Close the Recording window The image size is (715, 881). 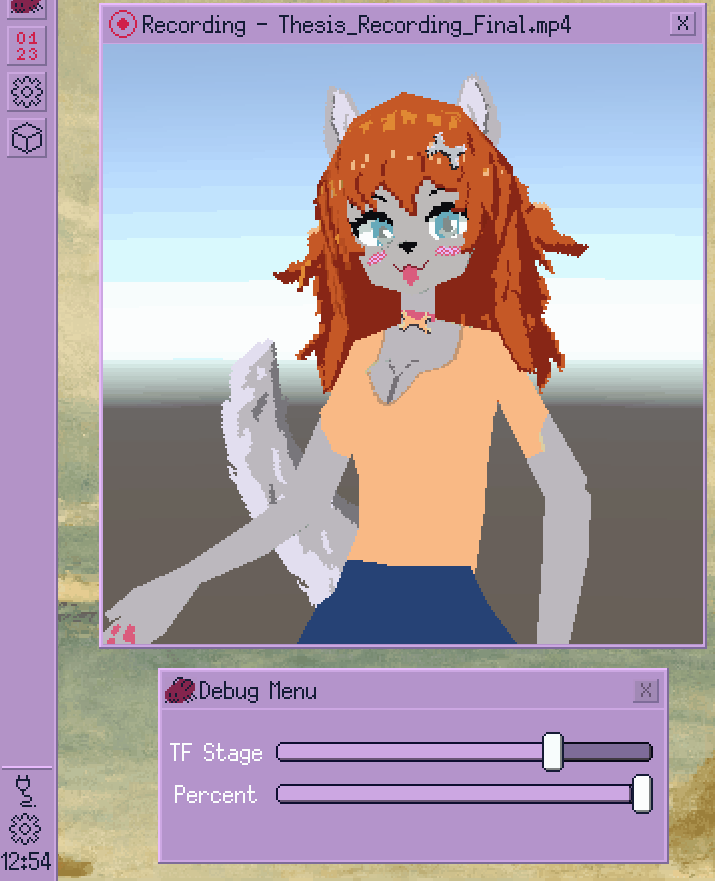(x=683, y=23)
